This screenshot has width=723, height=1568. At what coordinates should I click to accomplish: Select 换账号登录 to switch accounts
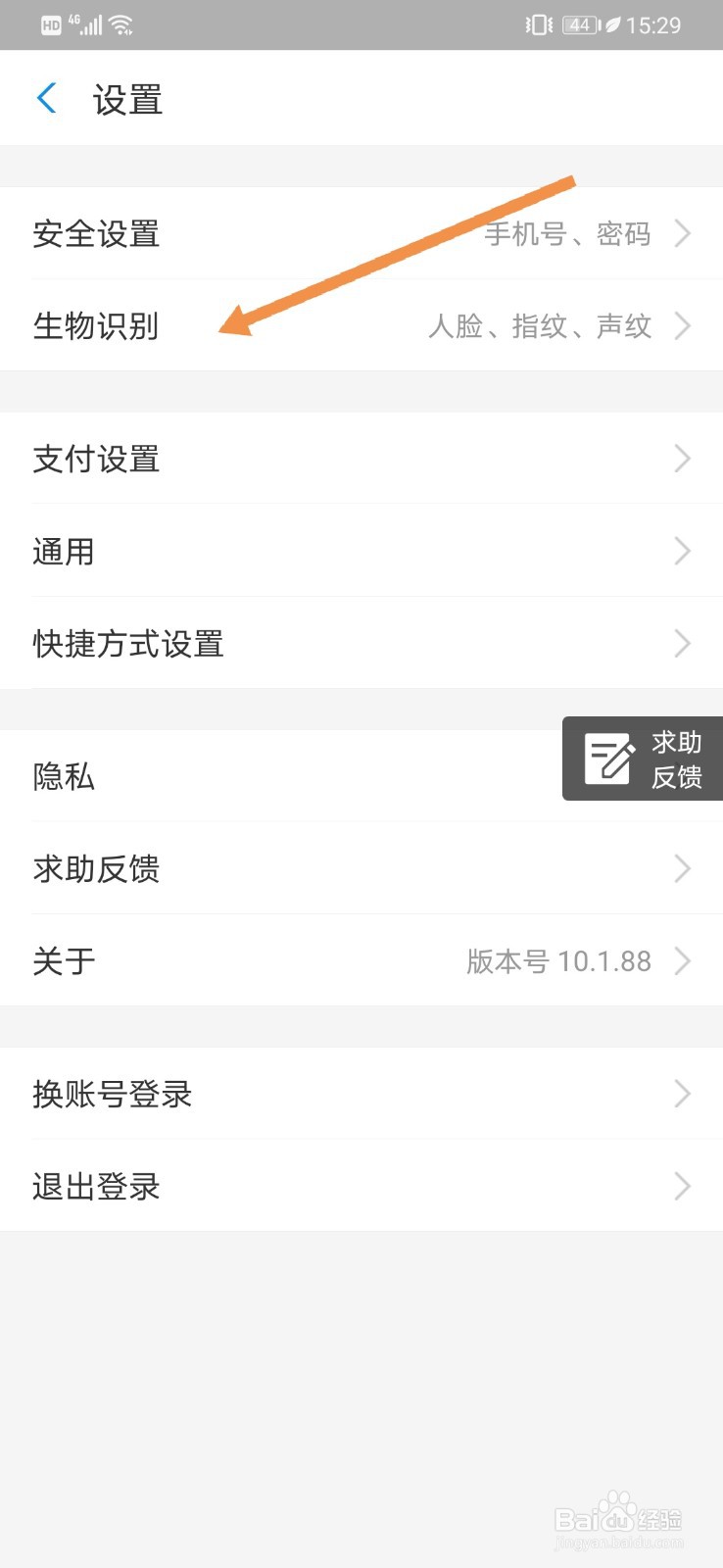[113, 1094]
